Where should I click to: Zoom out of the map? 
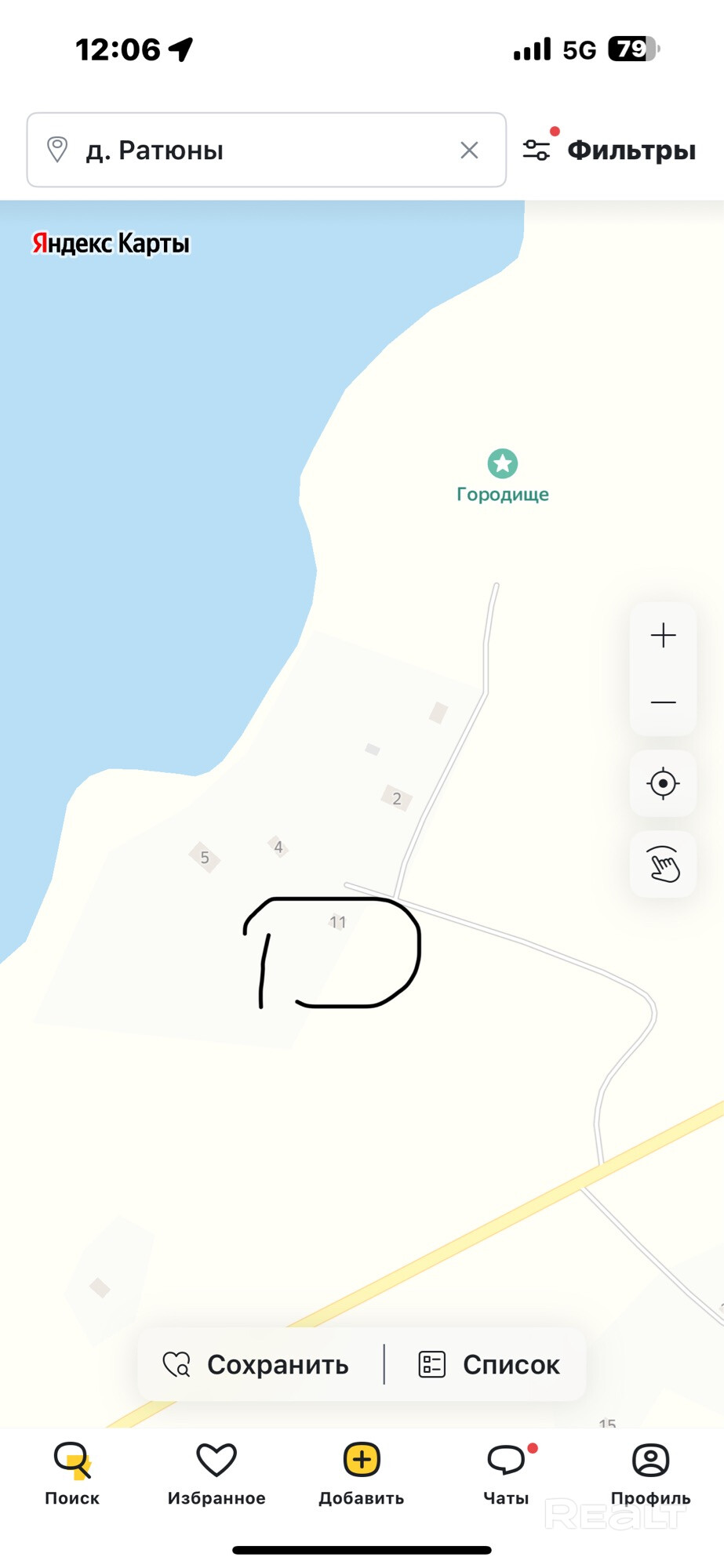[663, 702]
